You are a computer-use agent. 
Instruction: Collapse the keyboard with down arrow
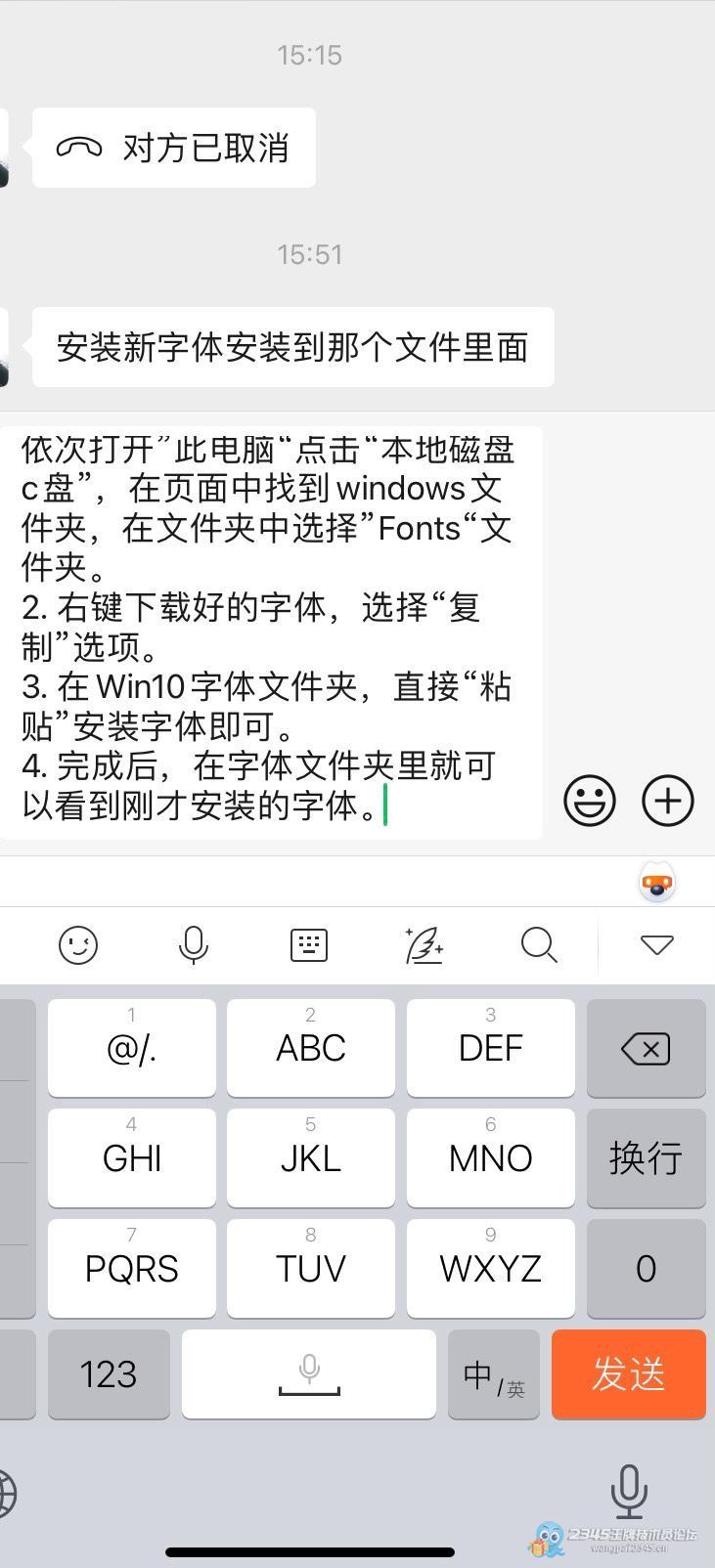tap(656, 944)
